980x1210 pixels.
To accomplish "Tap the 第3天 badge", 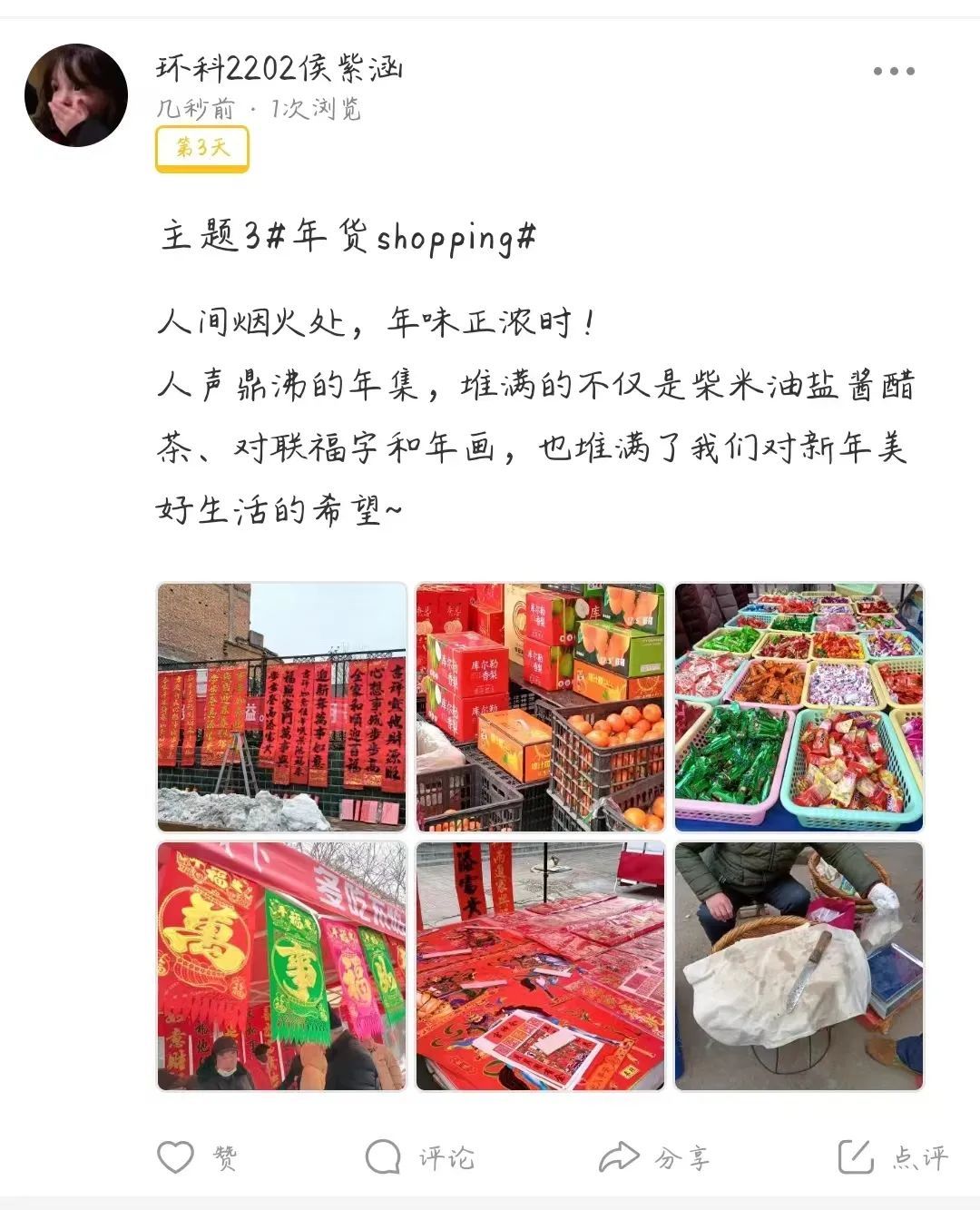I will (201, 149).
